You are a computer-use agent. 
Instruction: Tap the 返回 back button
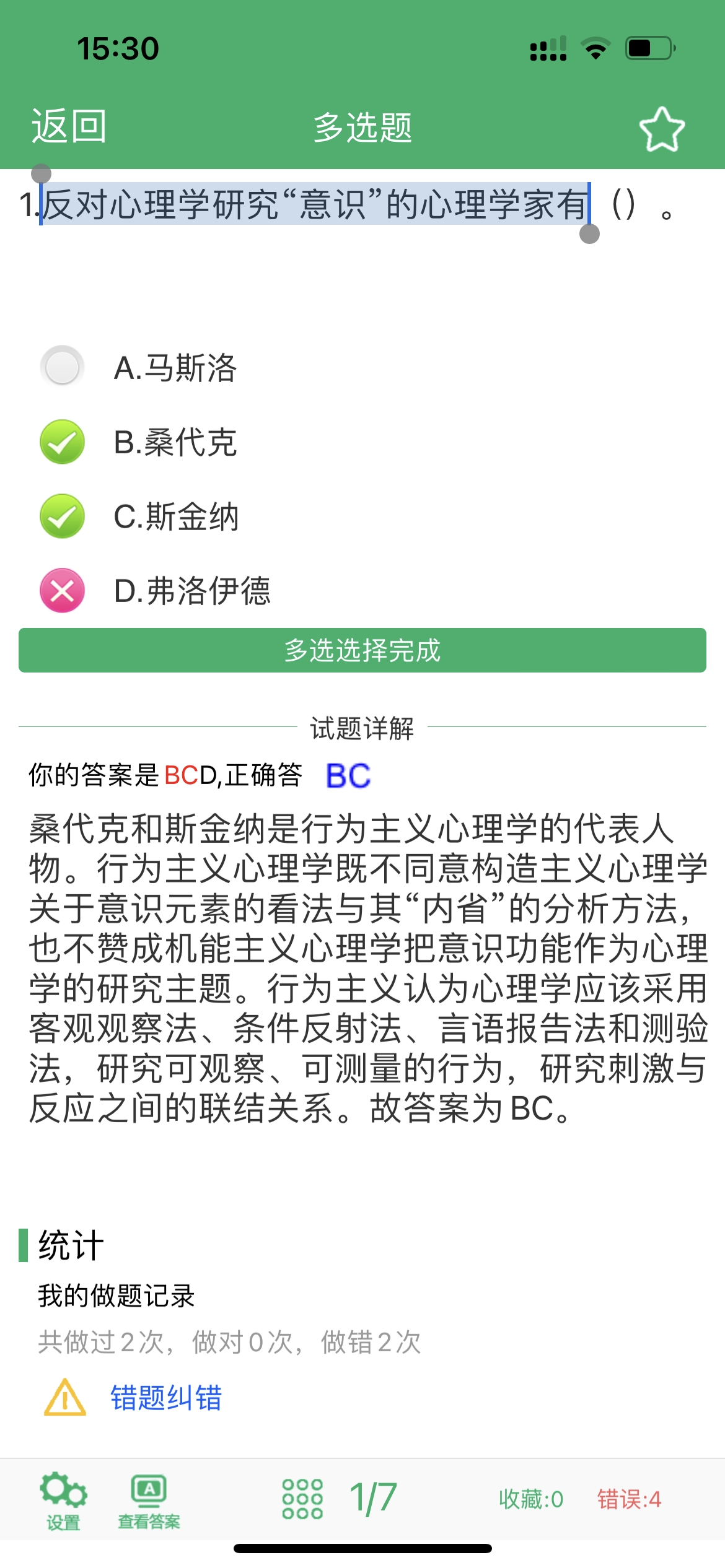pos(69,126)
